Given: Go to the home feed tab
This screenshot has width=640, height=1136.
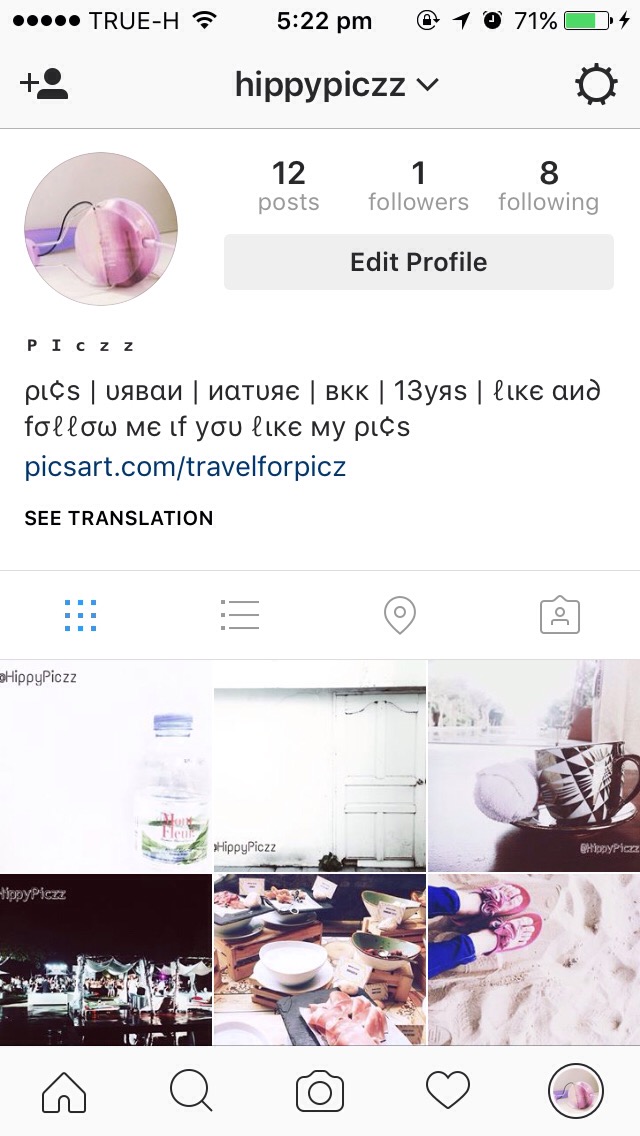Looking at the screenshot, I should (64, 1091).
